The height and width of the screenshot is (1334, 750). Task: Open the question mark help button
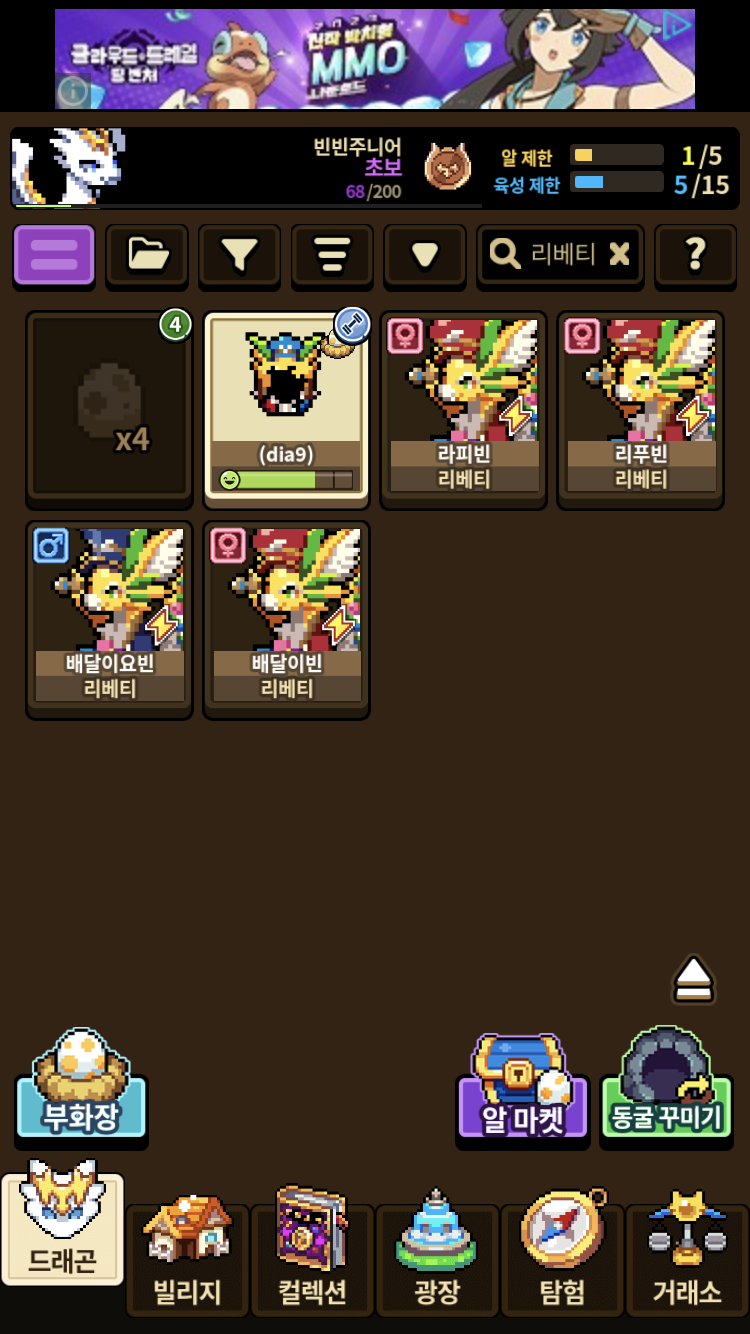[696, 255]
